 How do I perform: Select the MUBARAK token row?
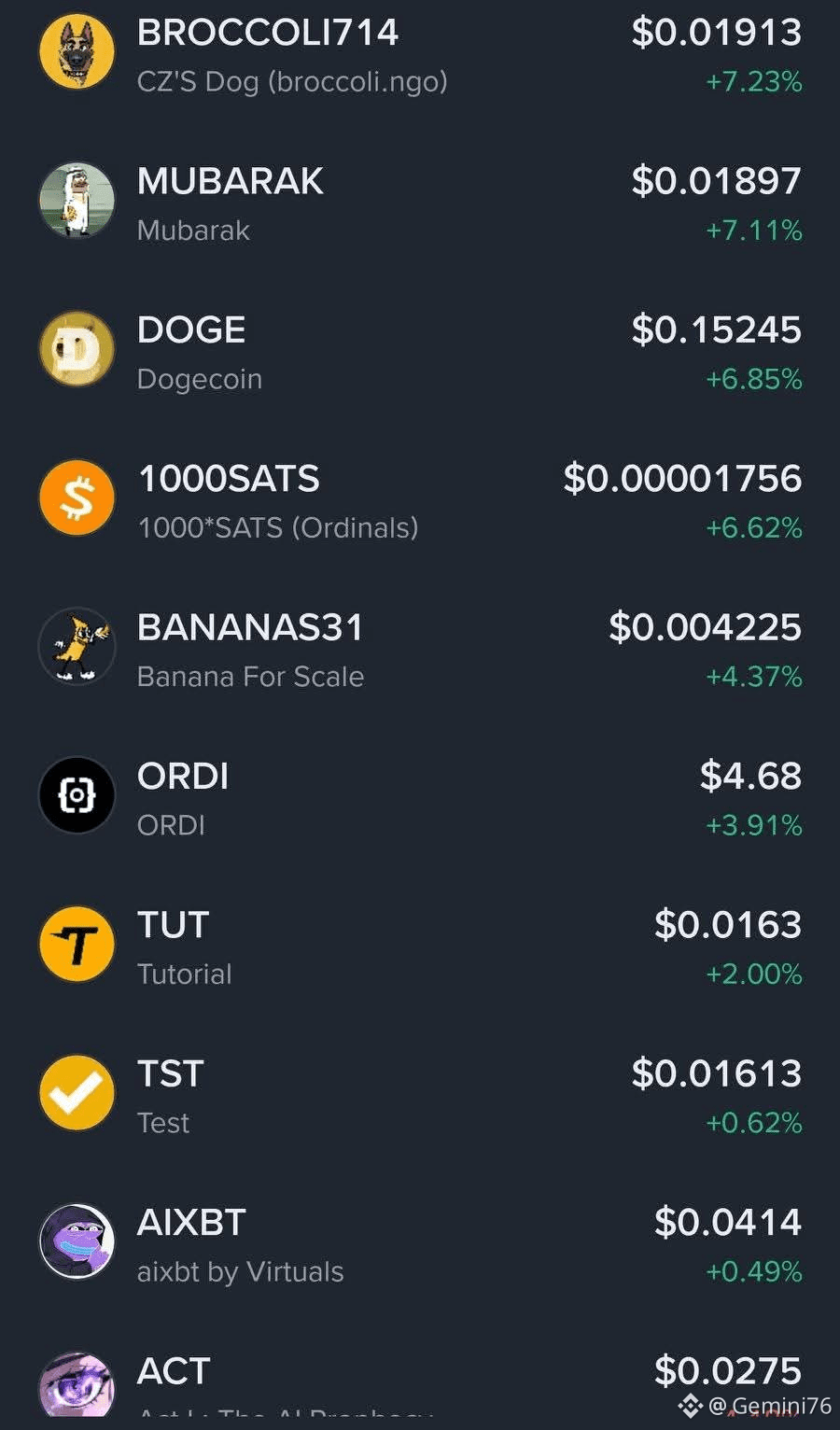(420, 203)
